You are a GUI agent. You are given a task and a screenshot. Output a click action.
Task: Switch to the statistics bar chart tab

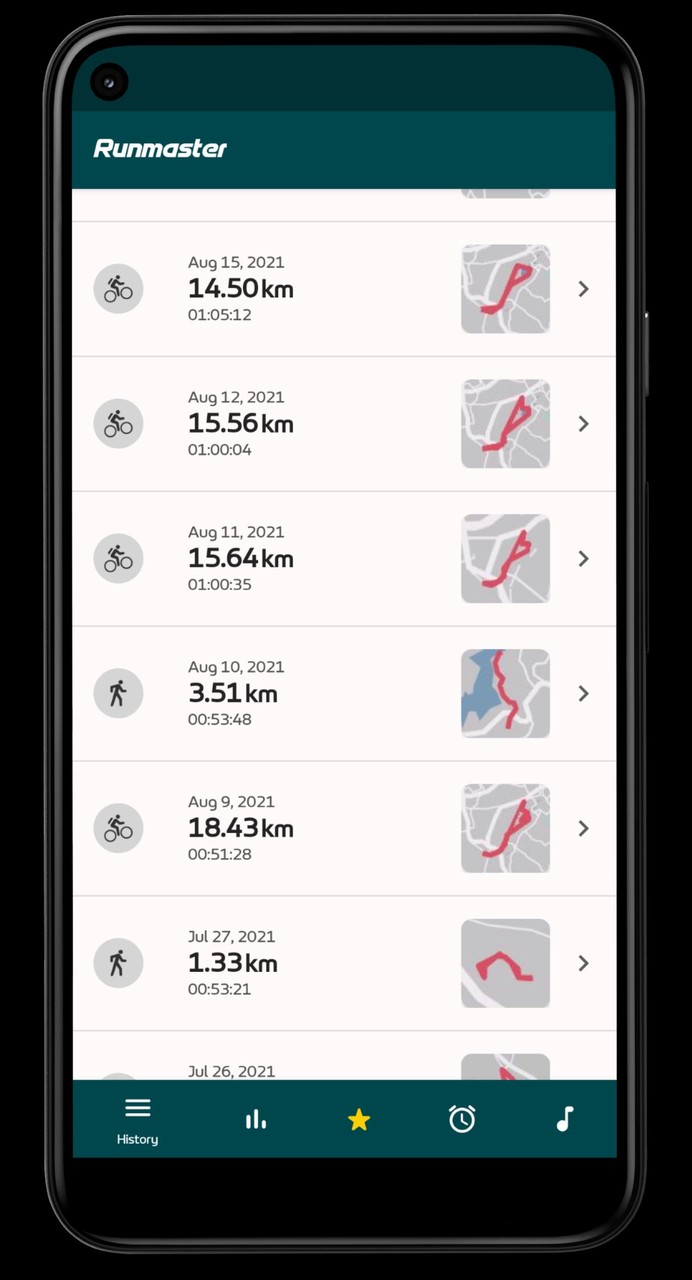click(256, 1119)
